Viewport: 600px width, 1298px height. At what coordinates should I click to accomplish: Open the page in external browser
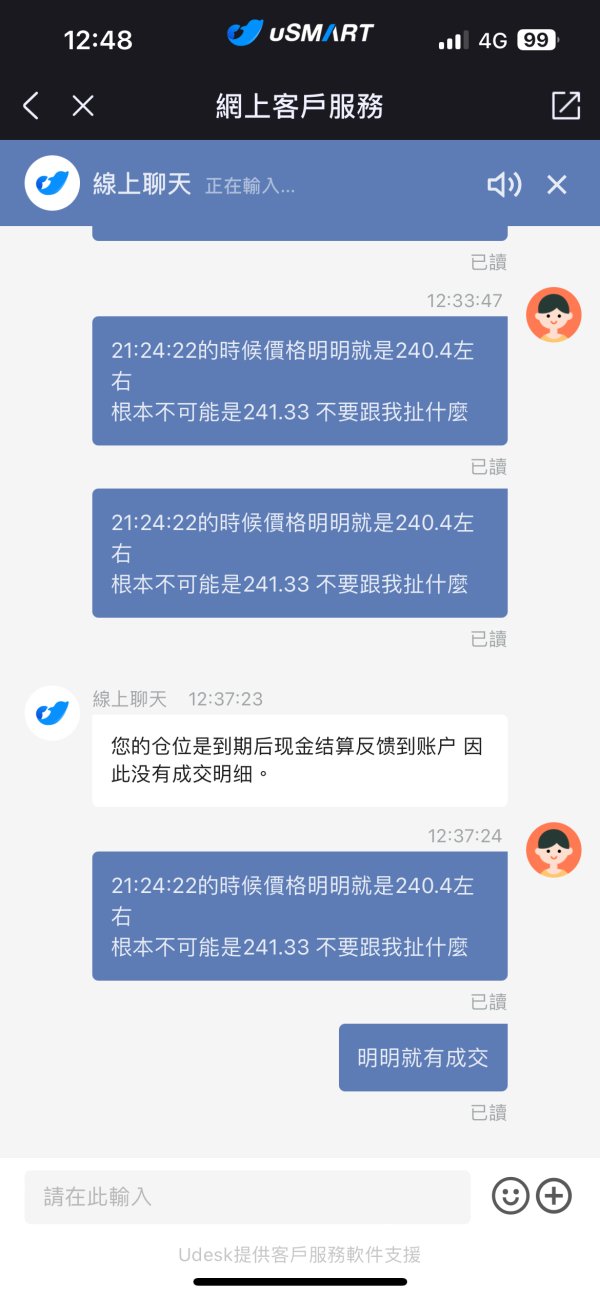(x=566, y=105)
